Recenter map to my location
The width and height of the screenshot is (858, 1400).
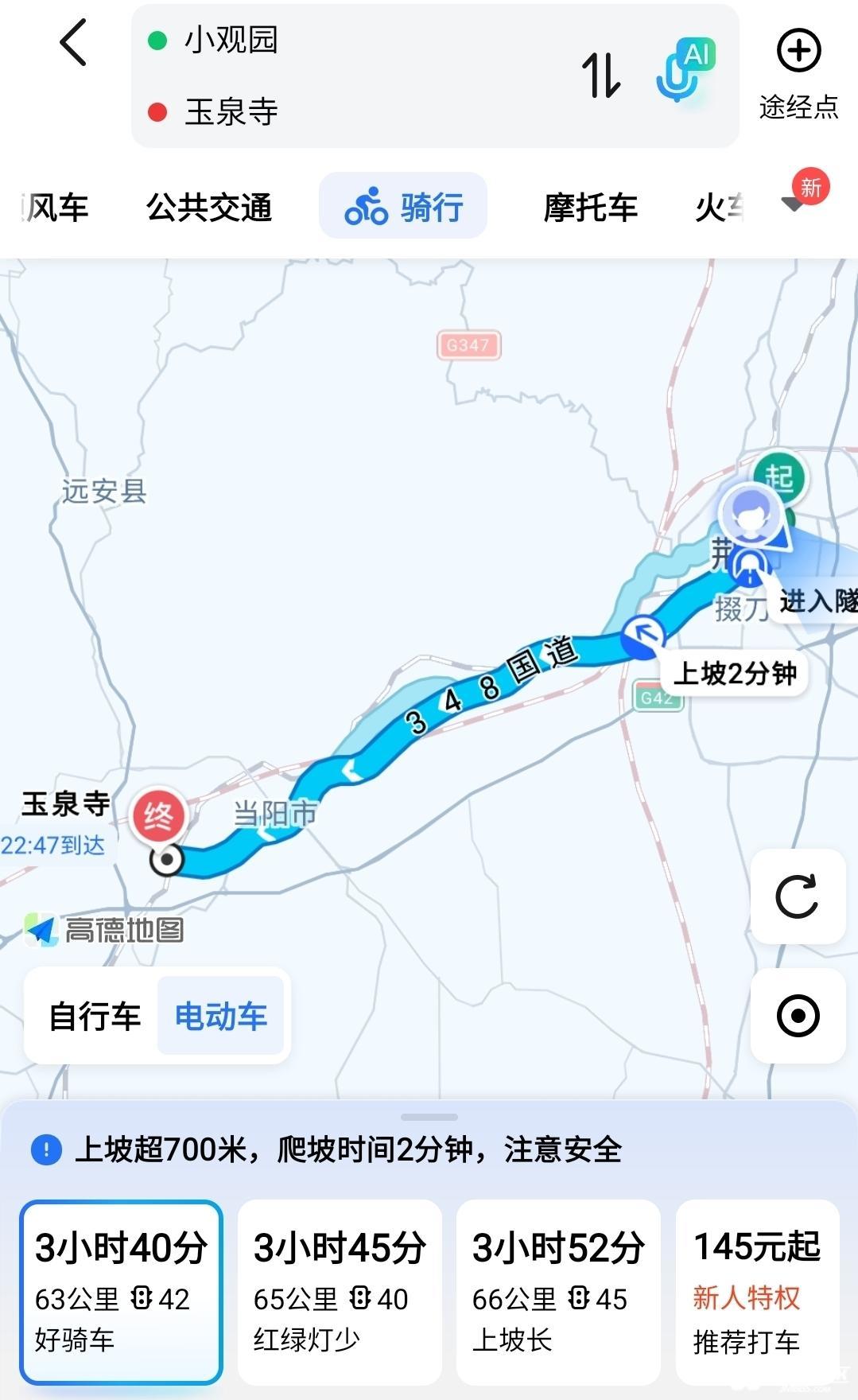coord(797,1016)
